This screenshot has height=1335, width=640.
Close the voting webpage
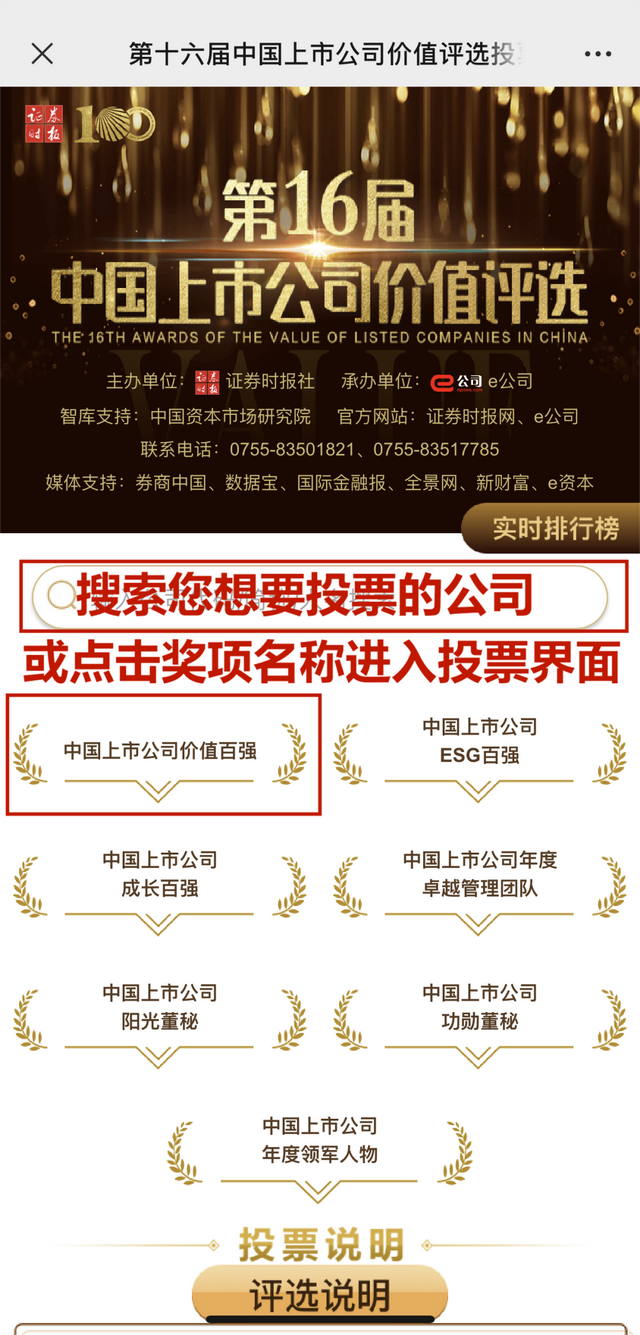(x=42, y=54)
